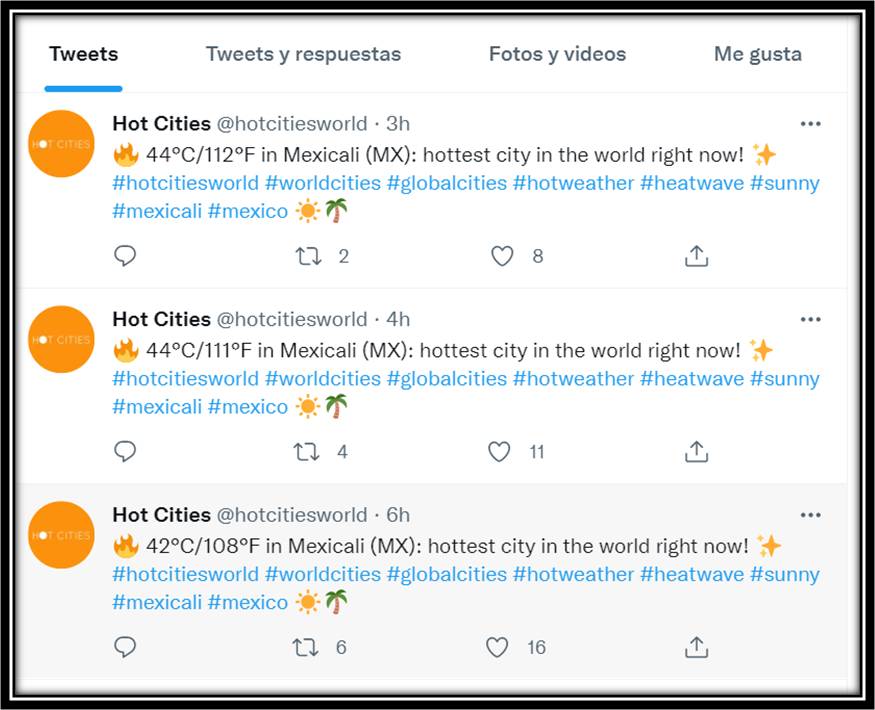Viewport: 875px width, 710px height.
Task: Open #heatwave hashtag in the 3h tweet
Action: pyautogui.click(x=691, y=183)
